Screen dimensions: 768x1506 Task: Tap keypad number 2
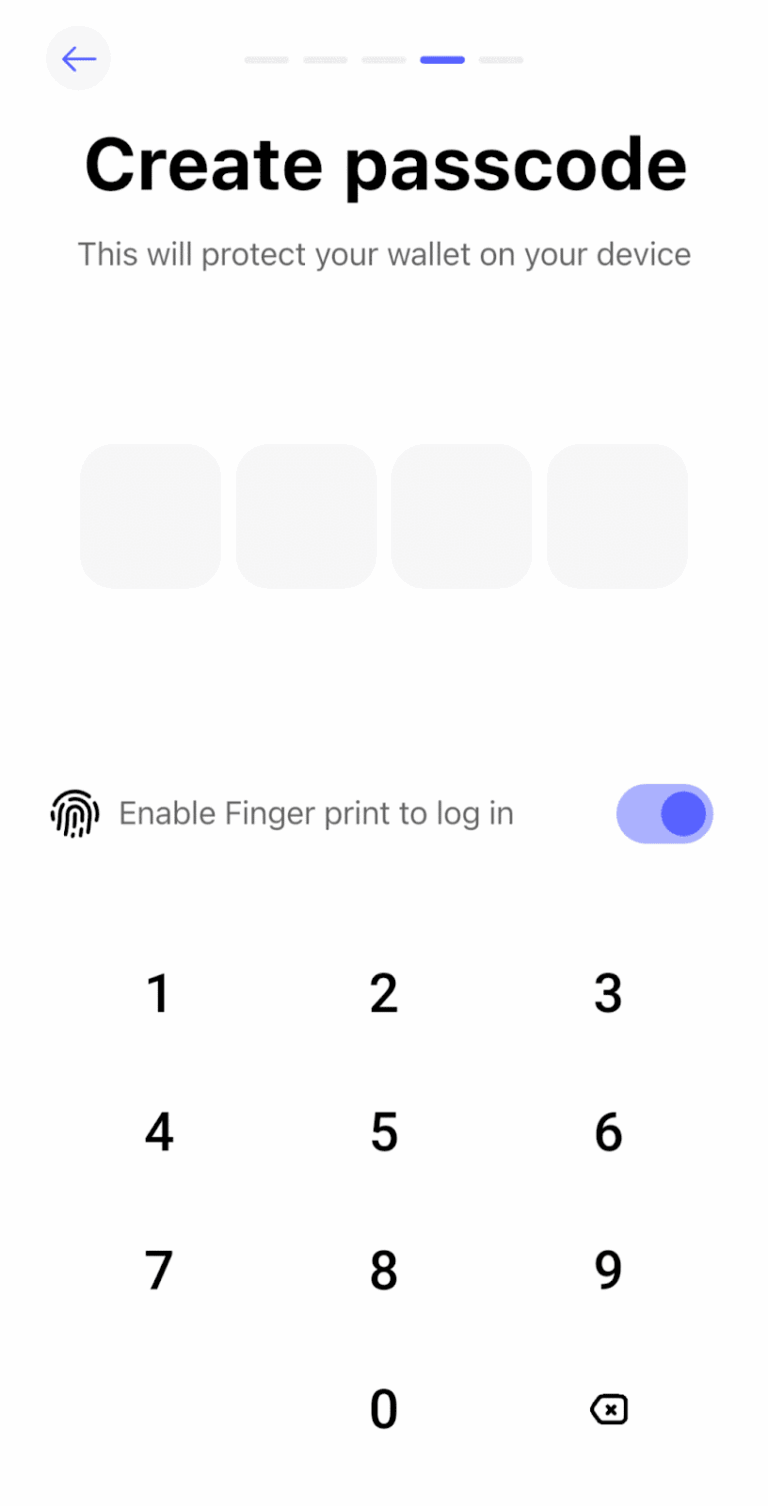point(384,994)
